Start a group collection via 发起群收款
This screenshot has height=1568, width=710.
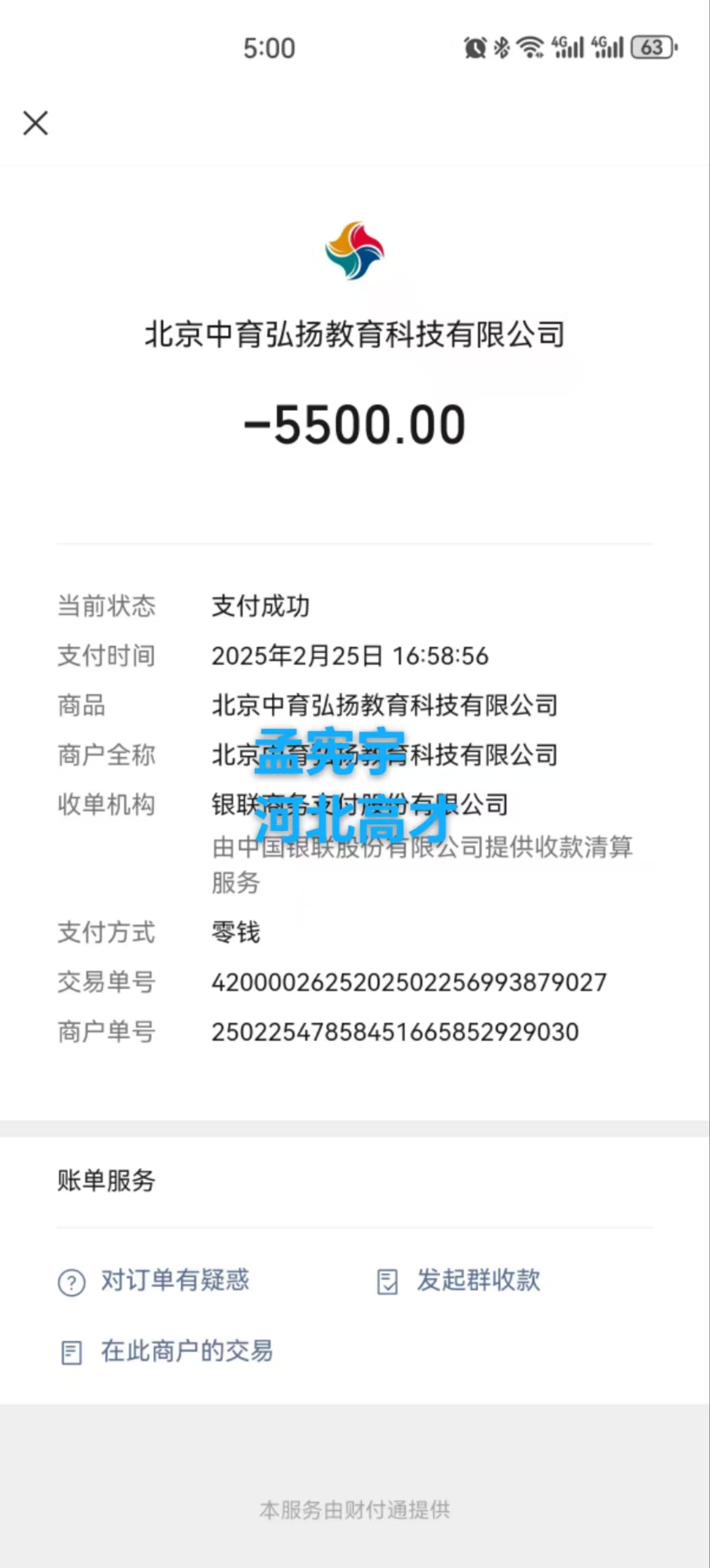click(458, 1281)
